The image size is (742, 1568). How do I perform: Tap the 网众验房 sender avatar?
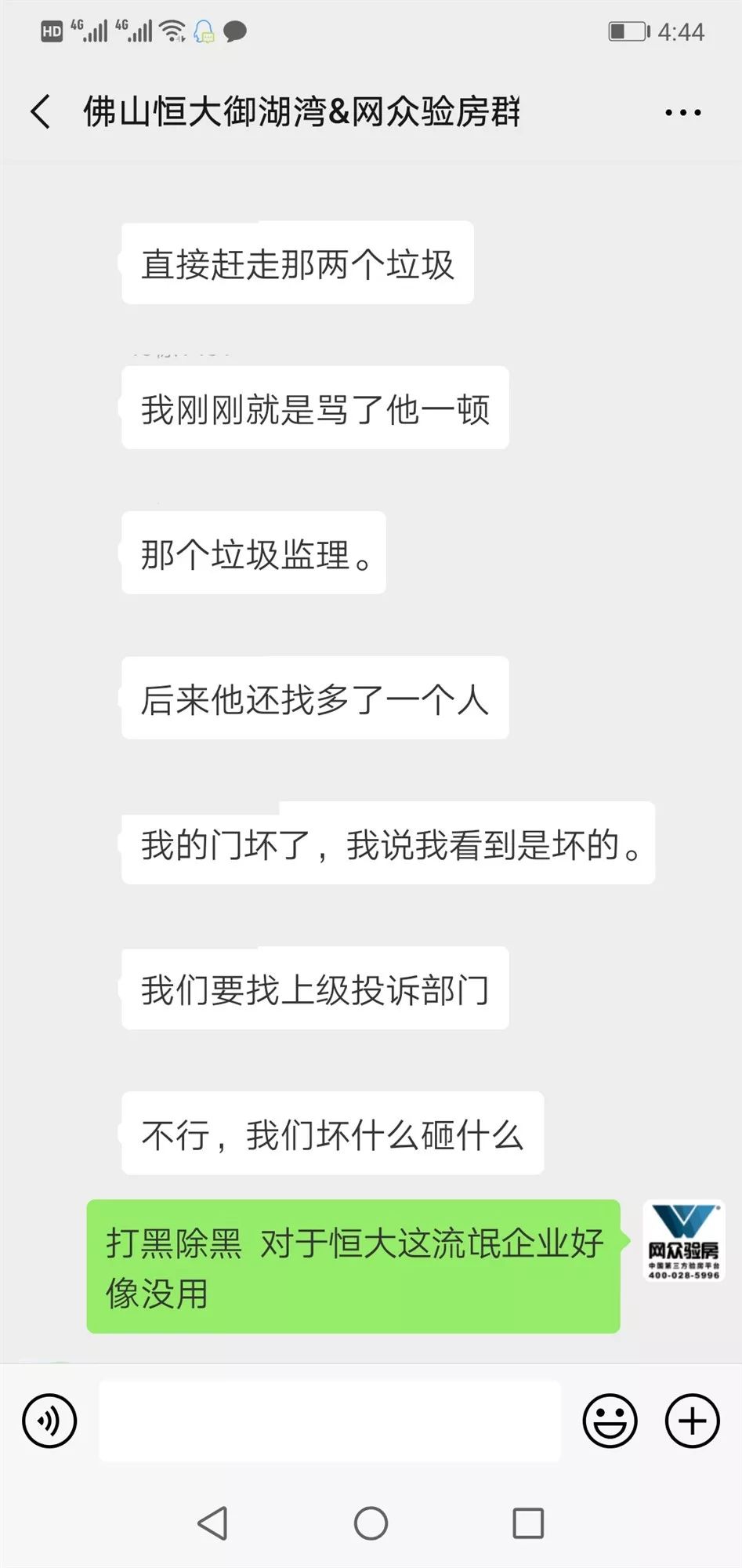(684, 1241)
